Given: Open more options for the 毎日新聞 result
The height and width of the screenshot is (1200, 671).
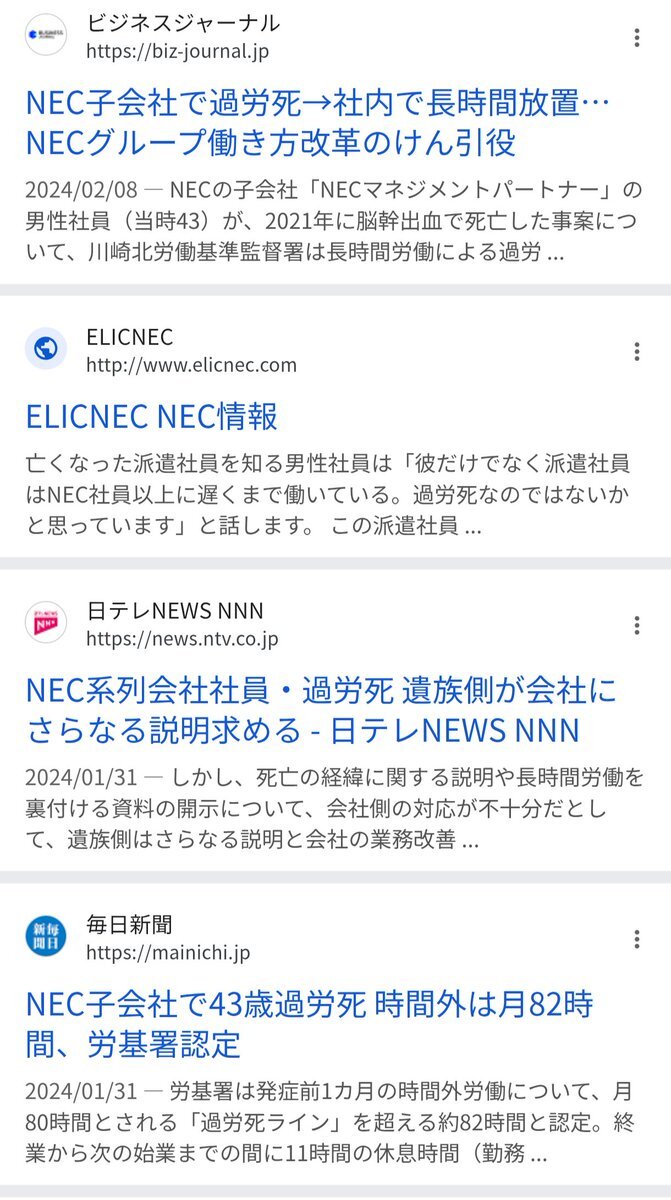Looking at the screenshot, I should click(637, 939).
